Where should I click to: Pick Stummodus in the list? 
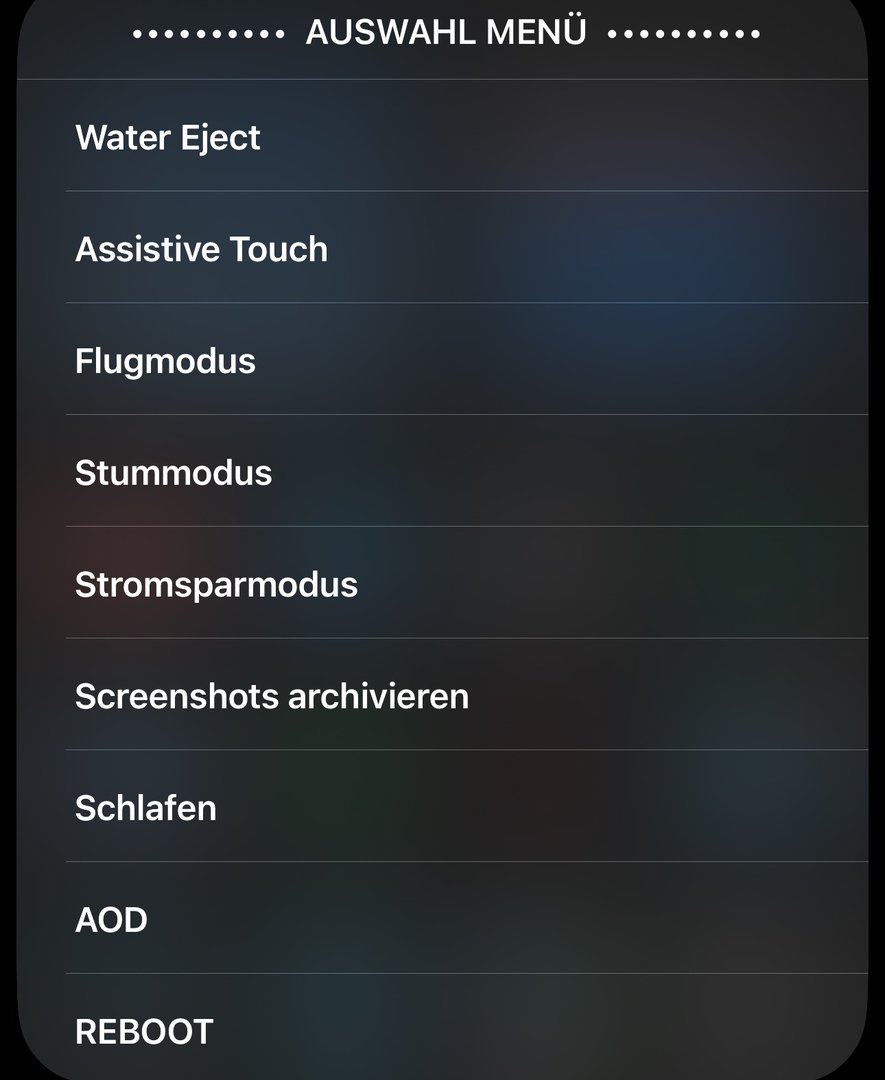click(173, 472)
